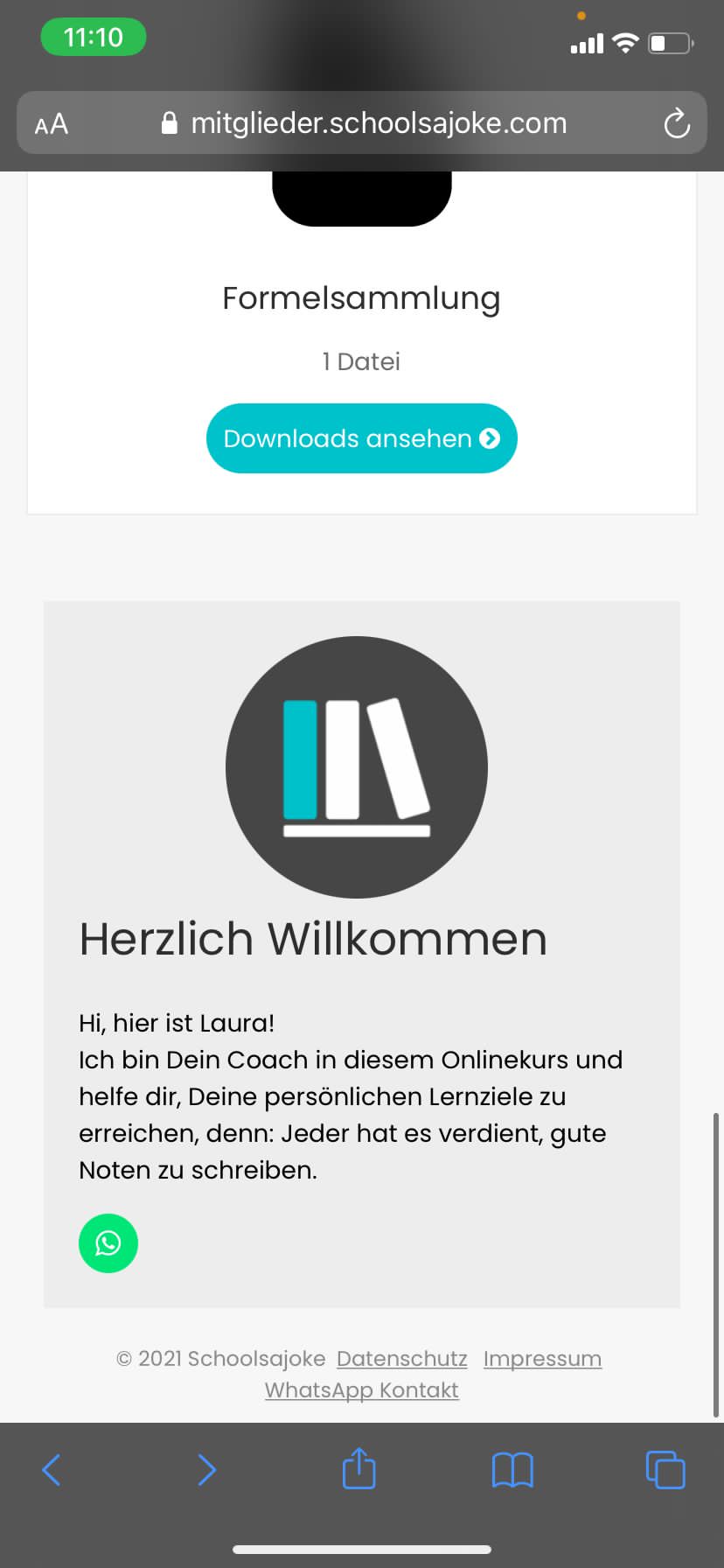Show all open tabs
The height and width of the screenshot is (1568, 724).
(x=665, y=1469)
